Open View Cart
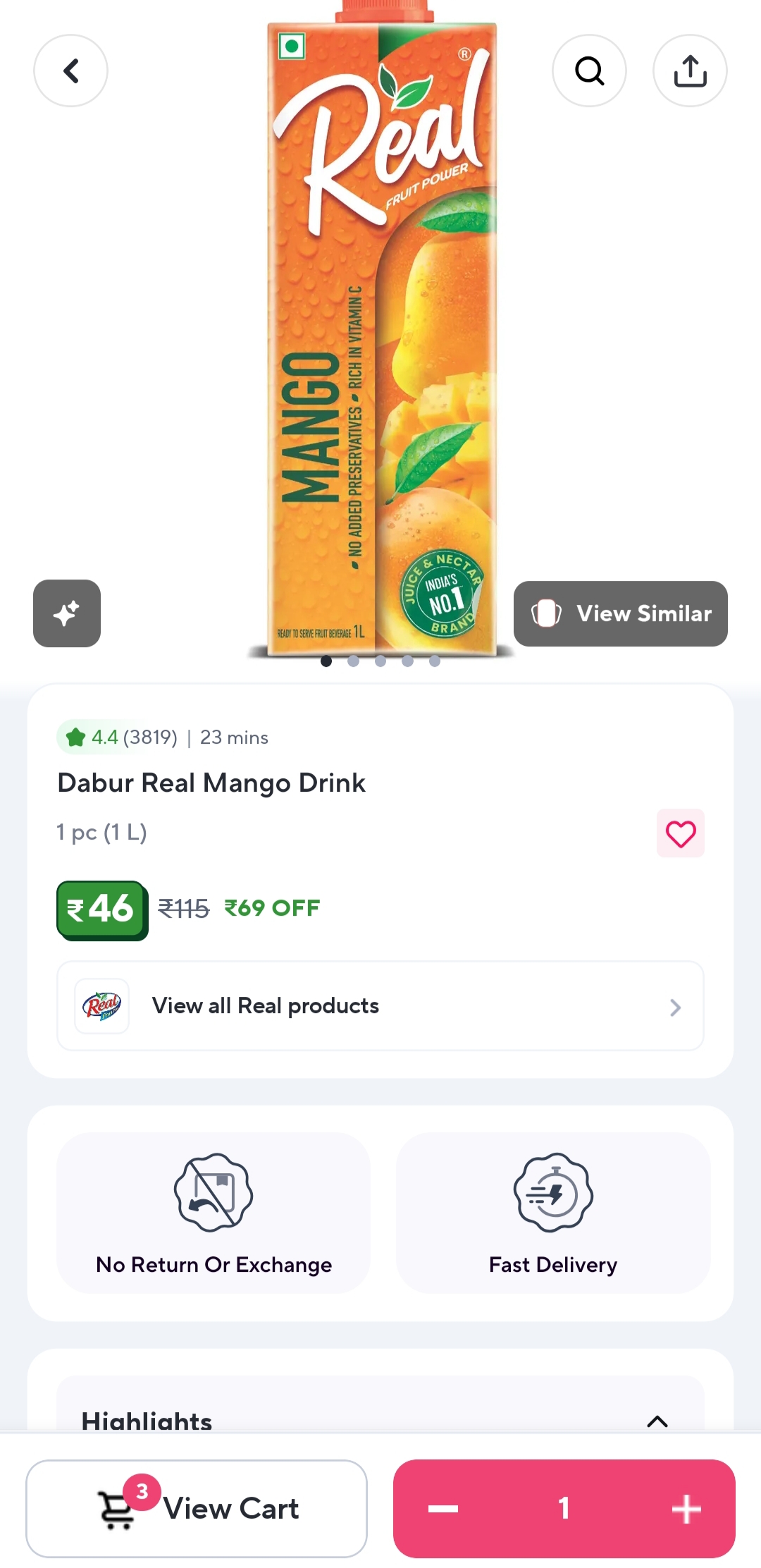761x1568 pixels. click(197, 1508)
